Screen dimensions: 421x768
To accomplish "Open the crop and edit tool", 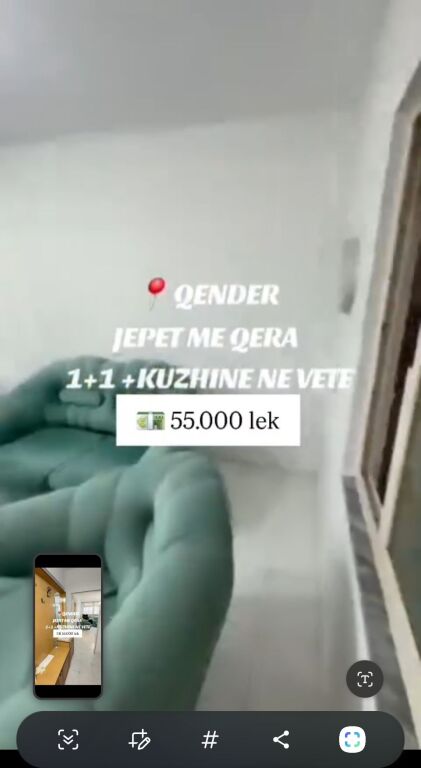I will pyautogui.click(x=139, y=739).
